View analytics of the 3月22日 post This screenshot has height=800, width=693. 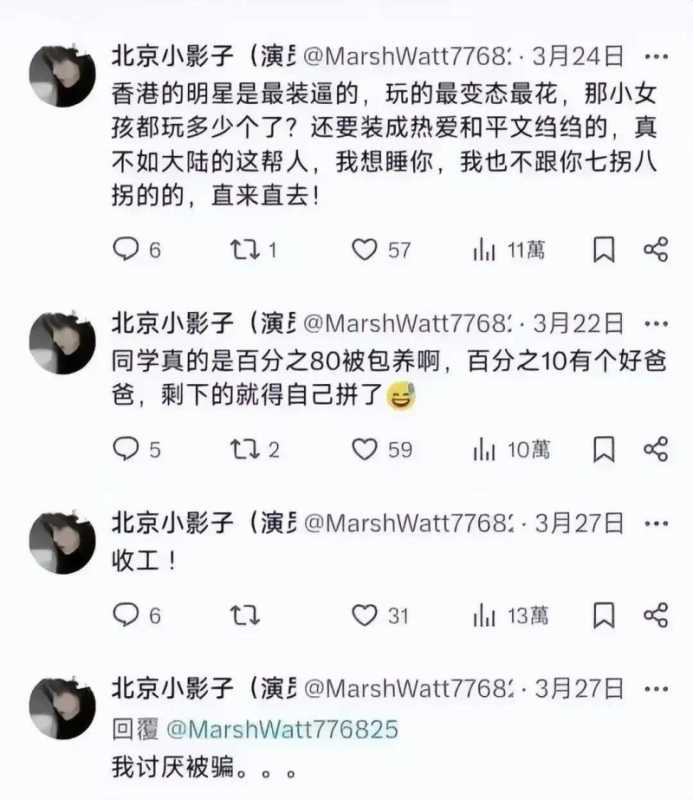tap(485, 450)
